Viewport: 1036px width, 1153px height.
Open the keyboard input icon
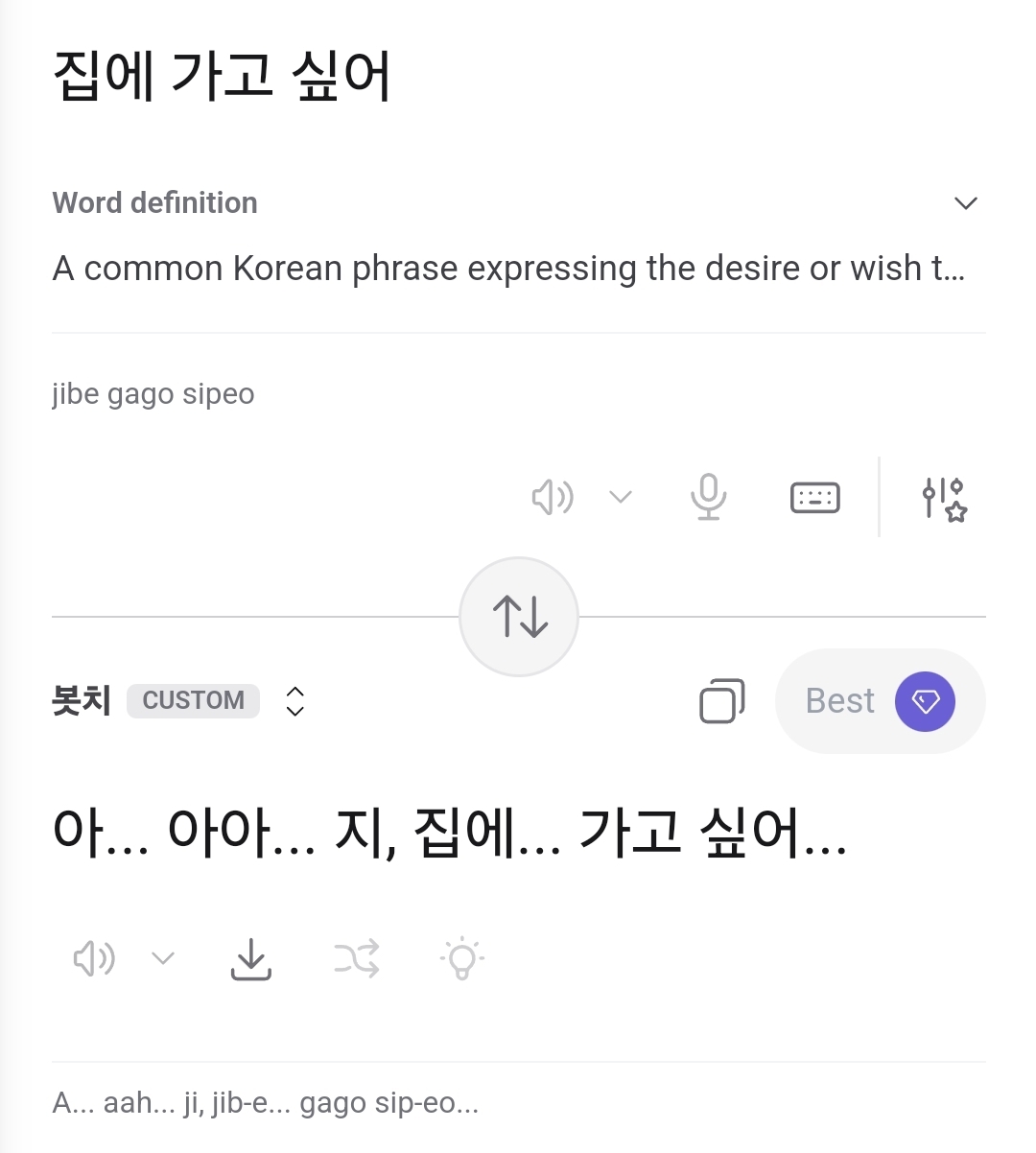[x=815, y=497]
